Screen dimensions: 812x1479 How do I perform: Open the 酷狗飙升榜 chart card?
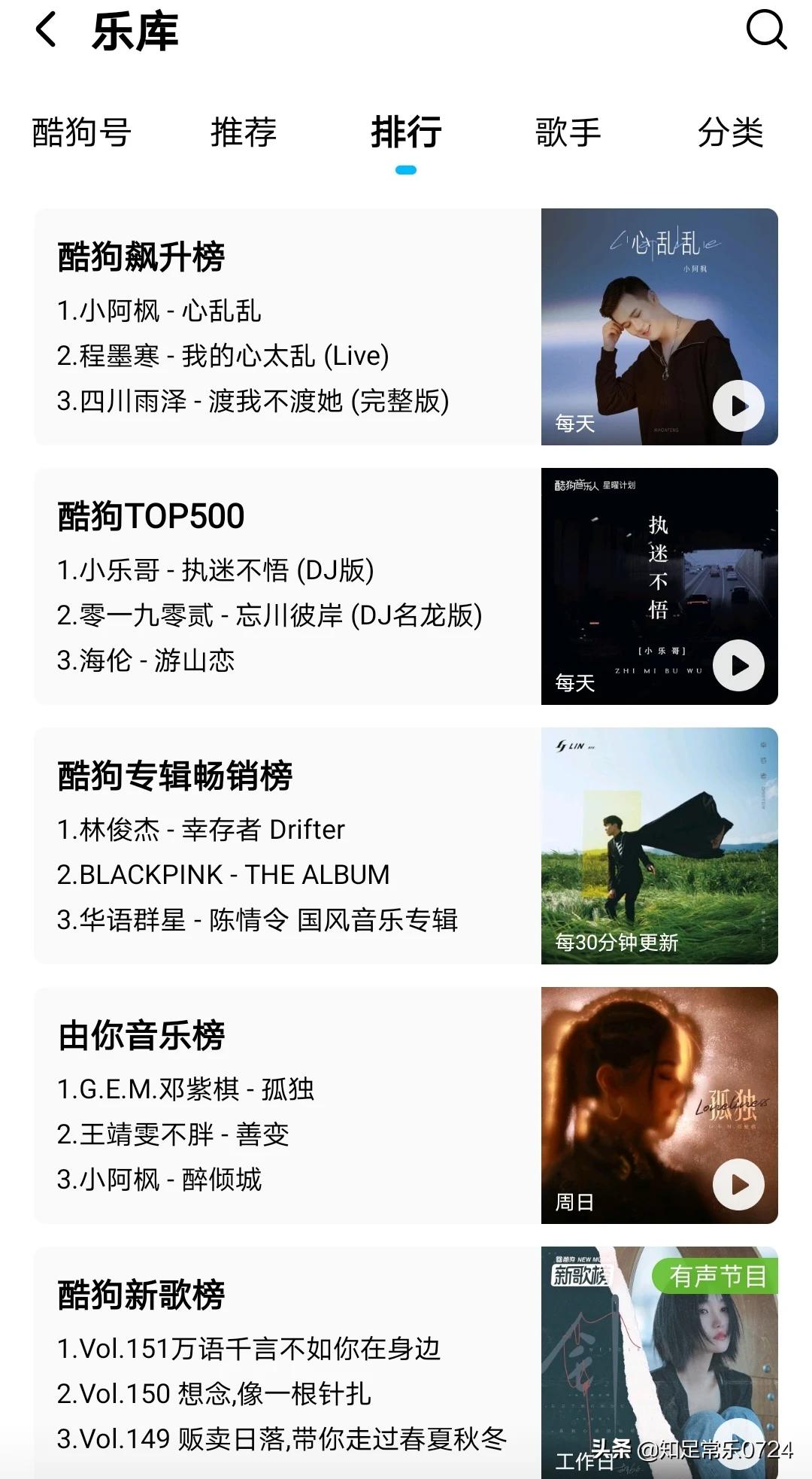tap(287, 327)
